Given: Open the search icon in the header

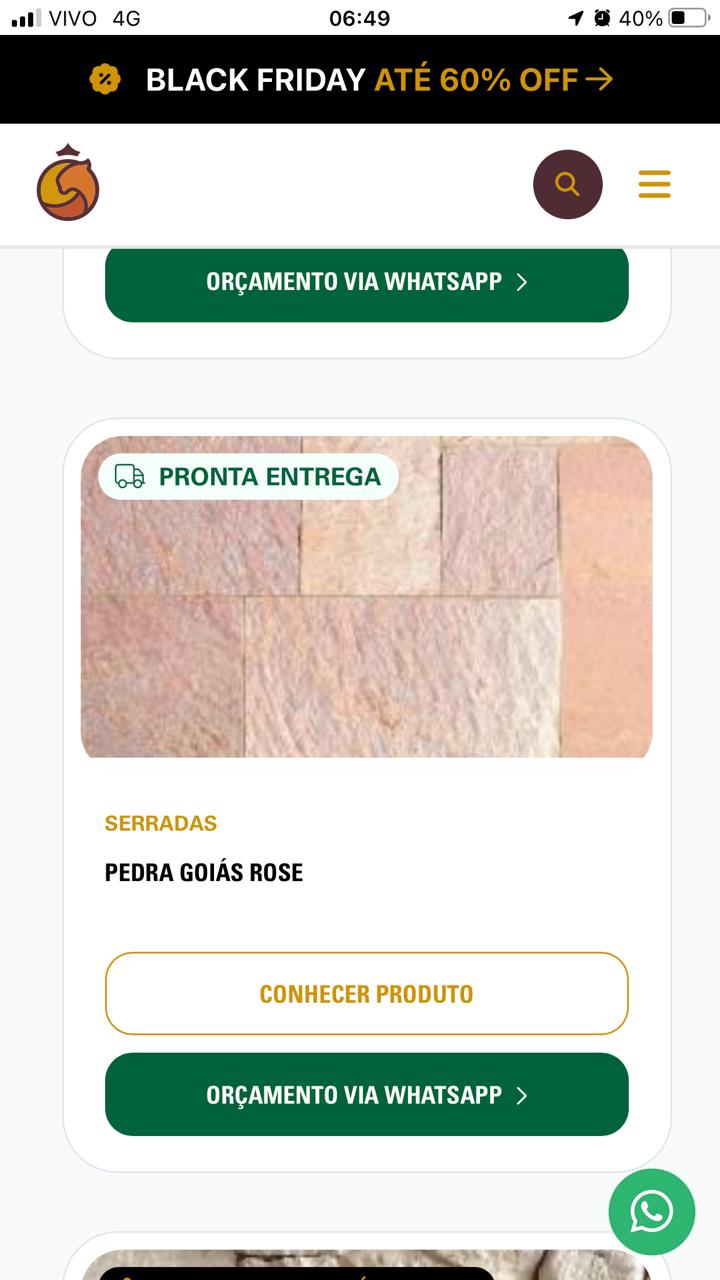Looking at the screenshot, I should point(568,184).
